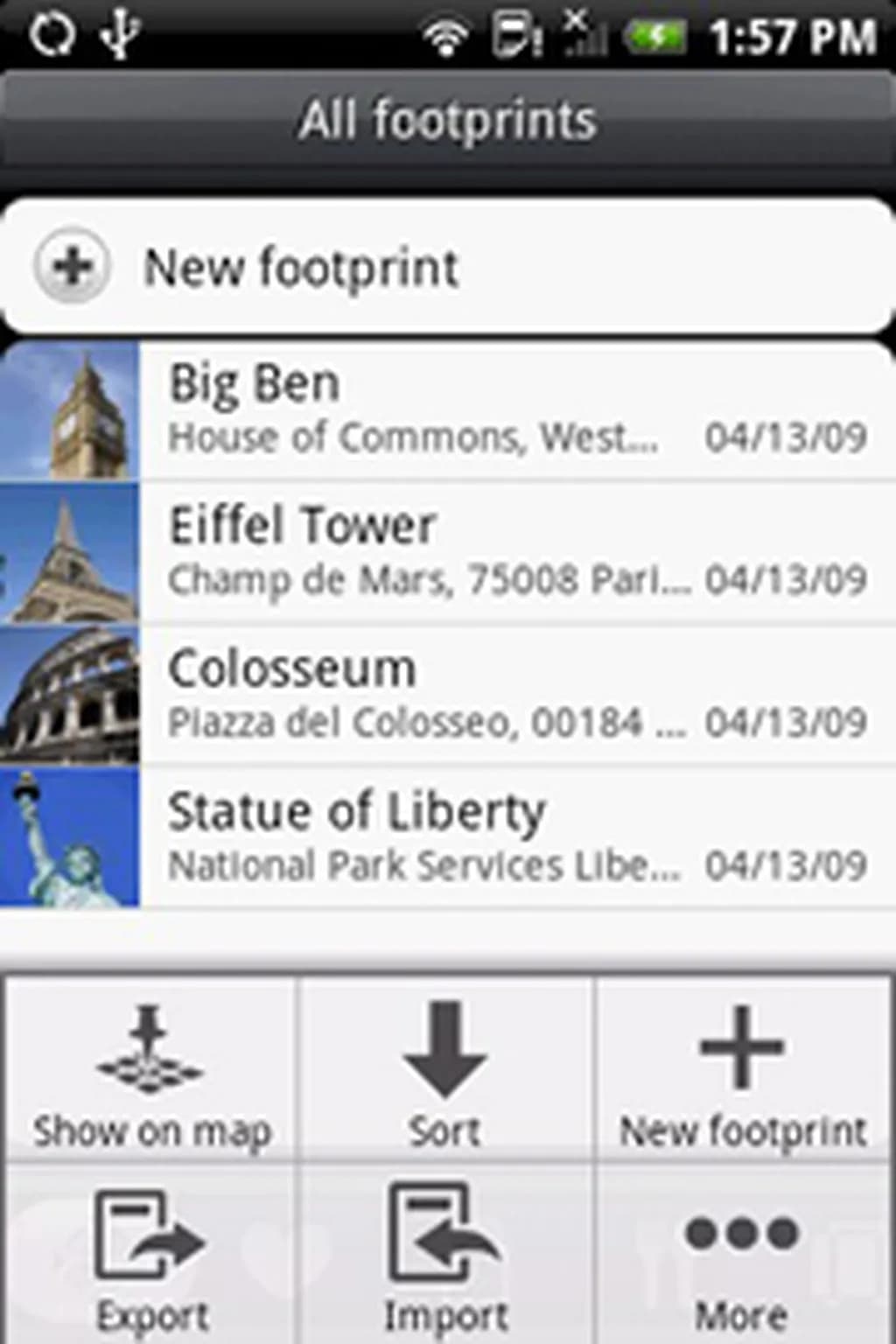Tap the New footprint row with plus icon
896x1344 pixels.
point(448,267)
